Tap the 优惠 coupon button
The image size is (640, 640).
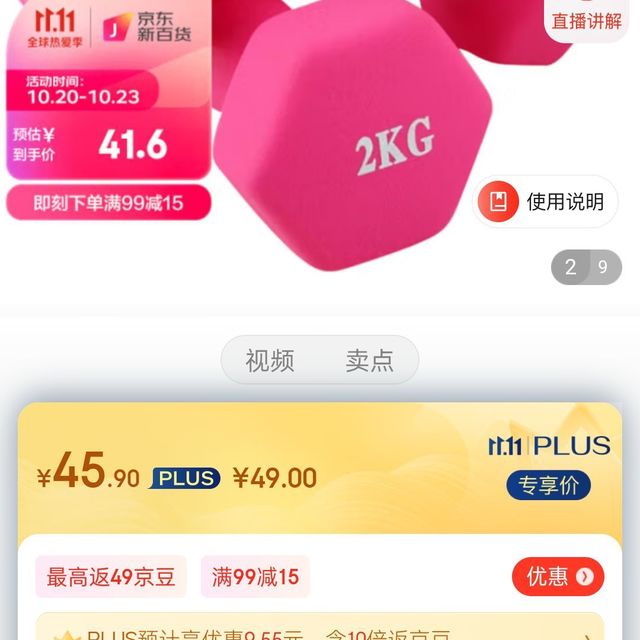click(x=558, y=576)
